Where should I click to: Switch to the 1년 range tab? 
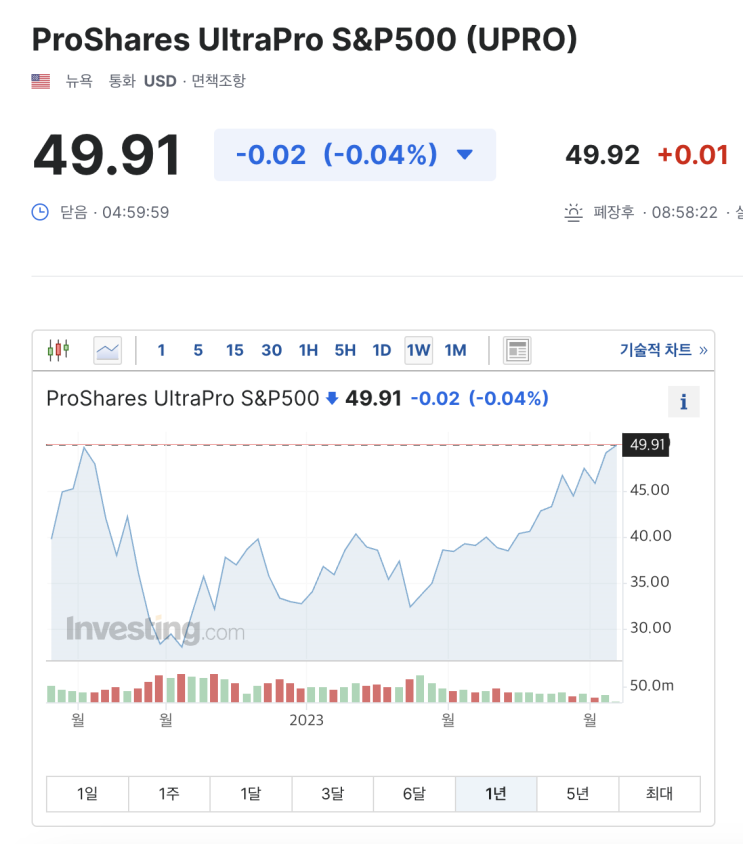click(x=495, y=793)
